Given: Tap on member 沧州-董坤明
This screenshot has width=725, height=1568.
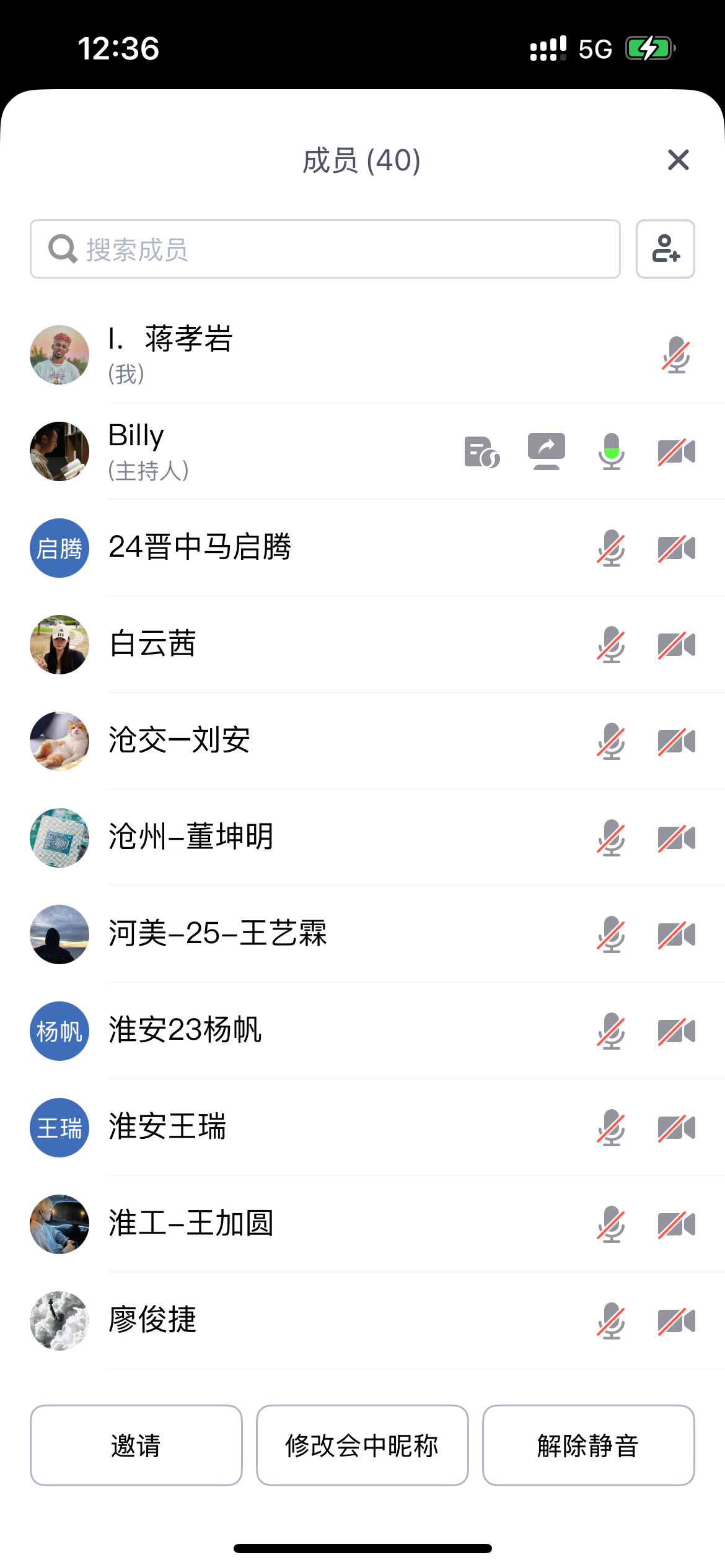Looking at the screenshot, I should pos(248,838).
